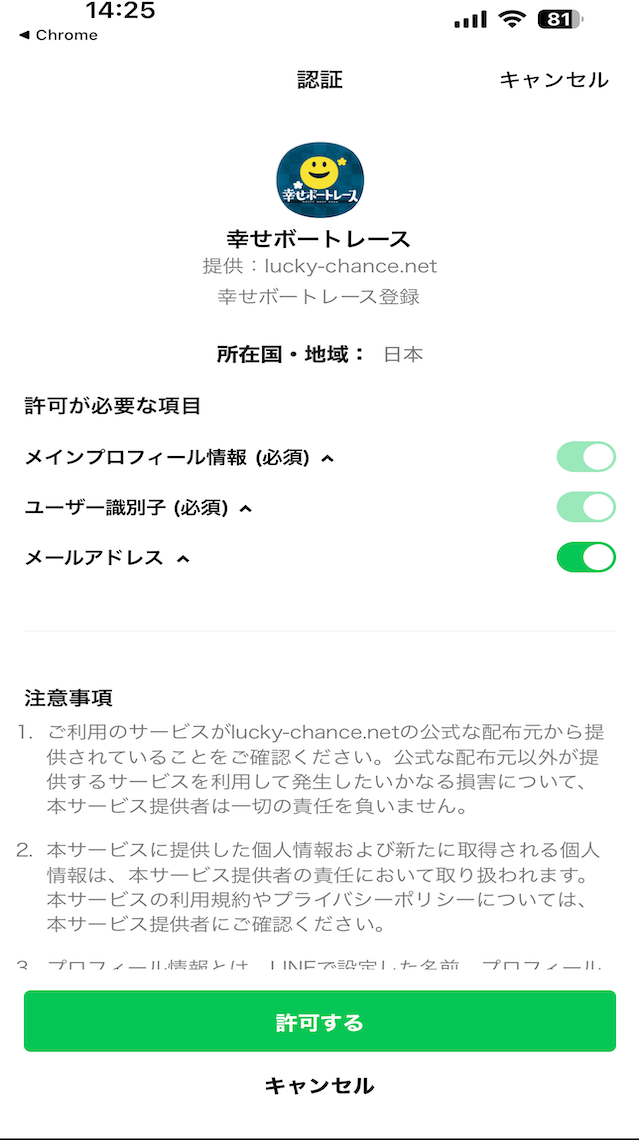
Task: Toggle the ユーザー識別子 switch
Action: coord(586,507)
